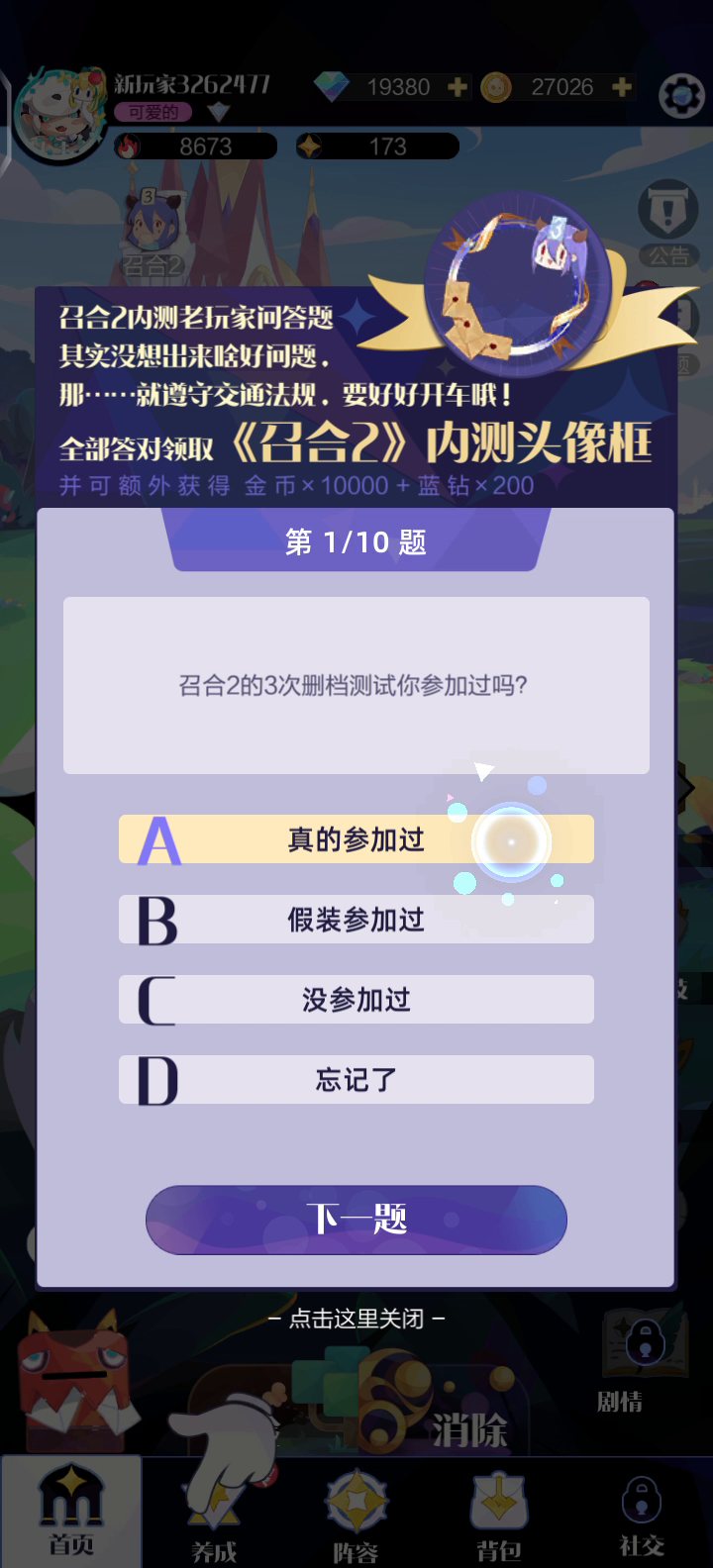Choose answer B 假装参加过

356,920
